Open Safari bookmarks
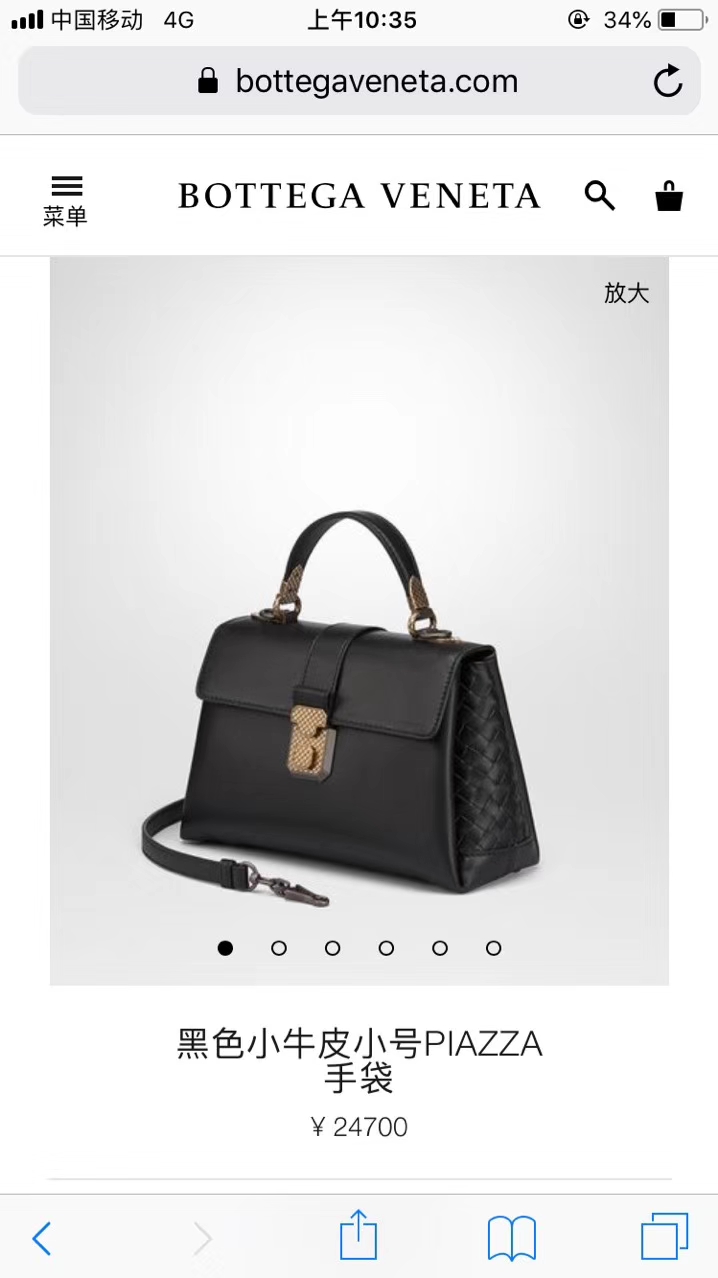Image resolution: width=718 pixels, height=1278 pixels. point(512,1239)
